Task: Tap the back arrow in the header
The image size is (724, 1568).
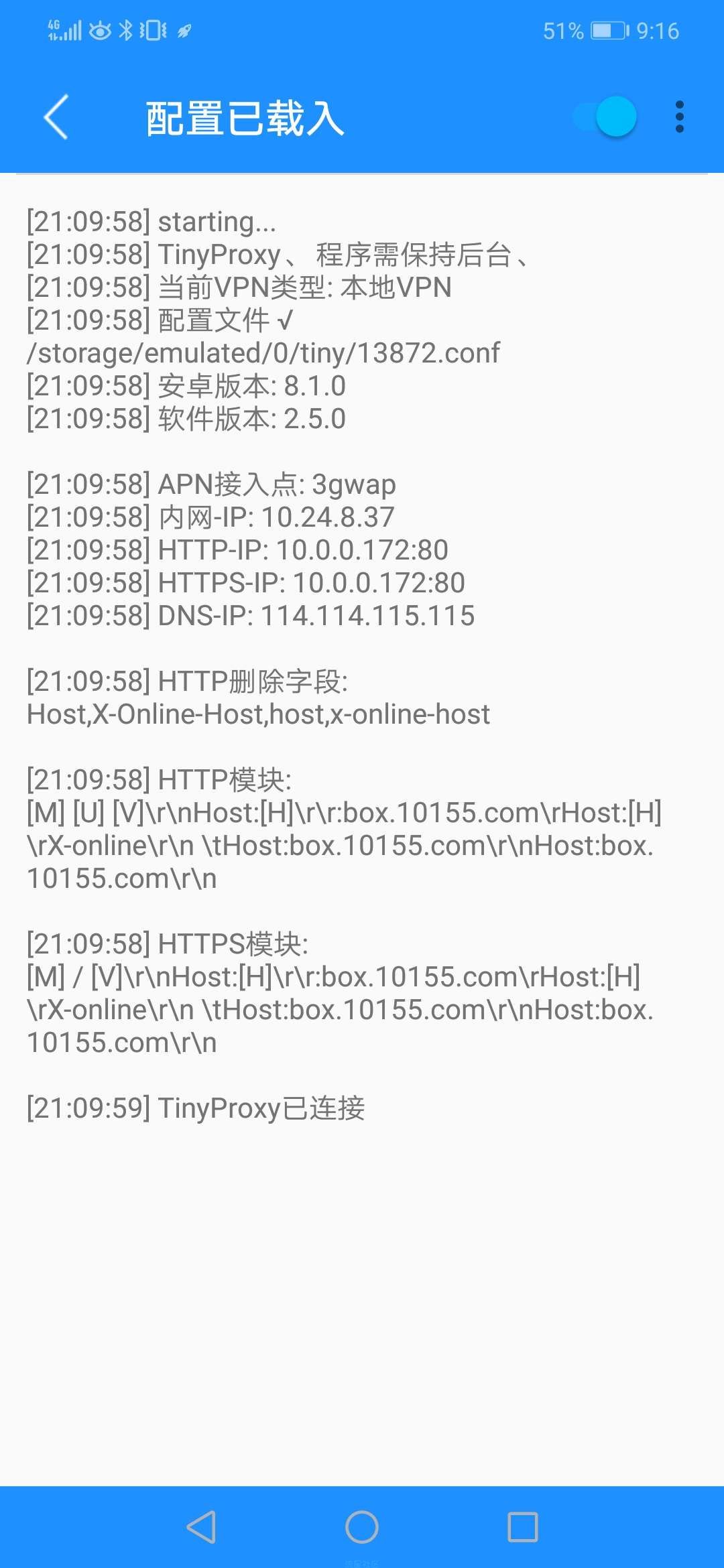Action: 56,117
